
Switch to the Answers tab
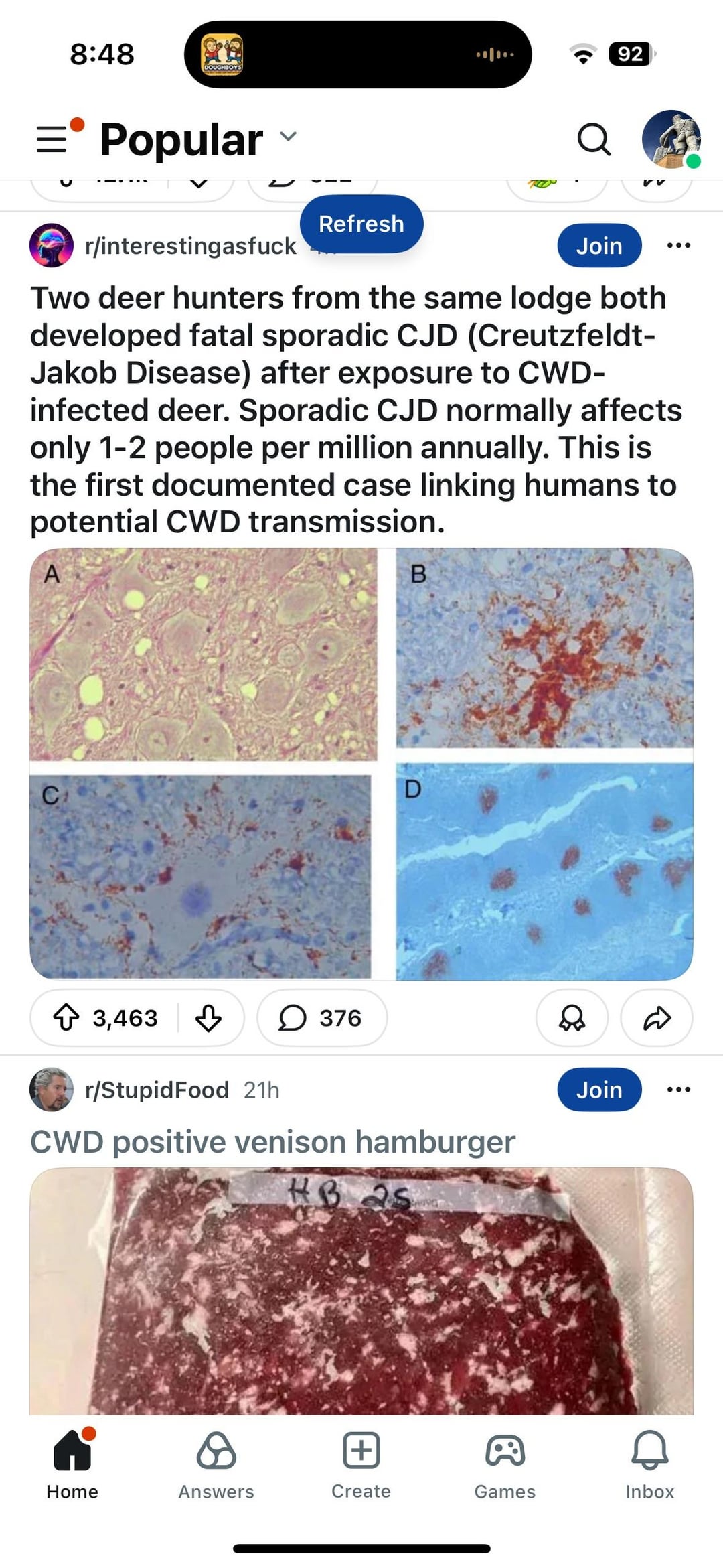[216, 1465]
